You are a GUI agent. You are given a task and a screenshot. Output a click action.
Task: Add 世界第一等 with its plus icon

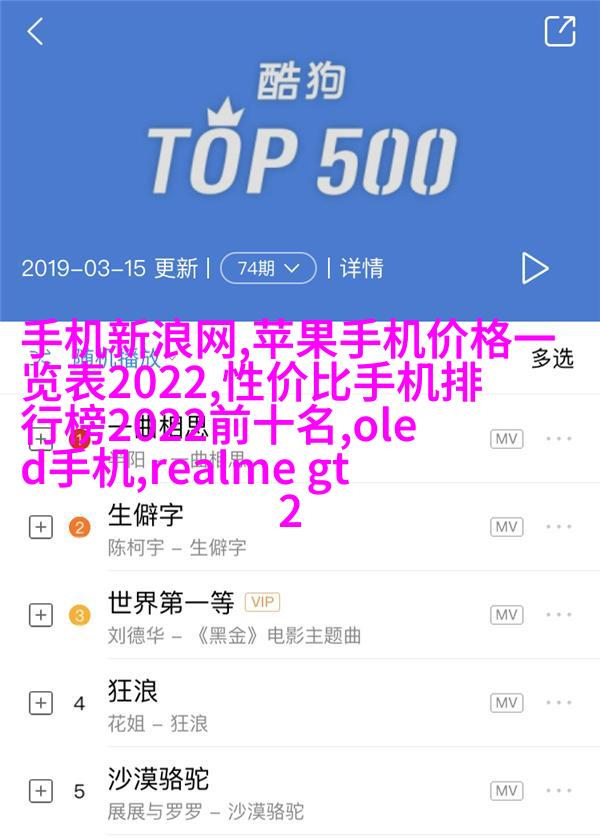click(x=40, y=615)
